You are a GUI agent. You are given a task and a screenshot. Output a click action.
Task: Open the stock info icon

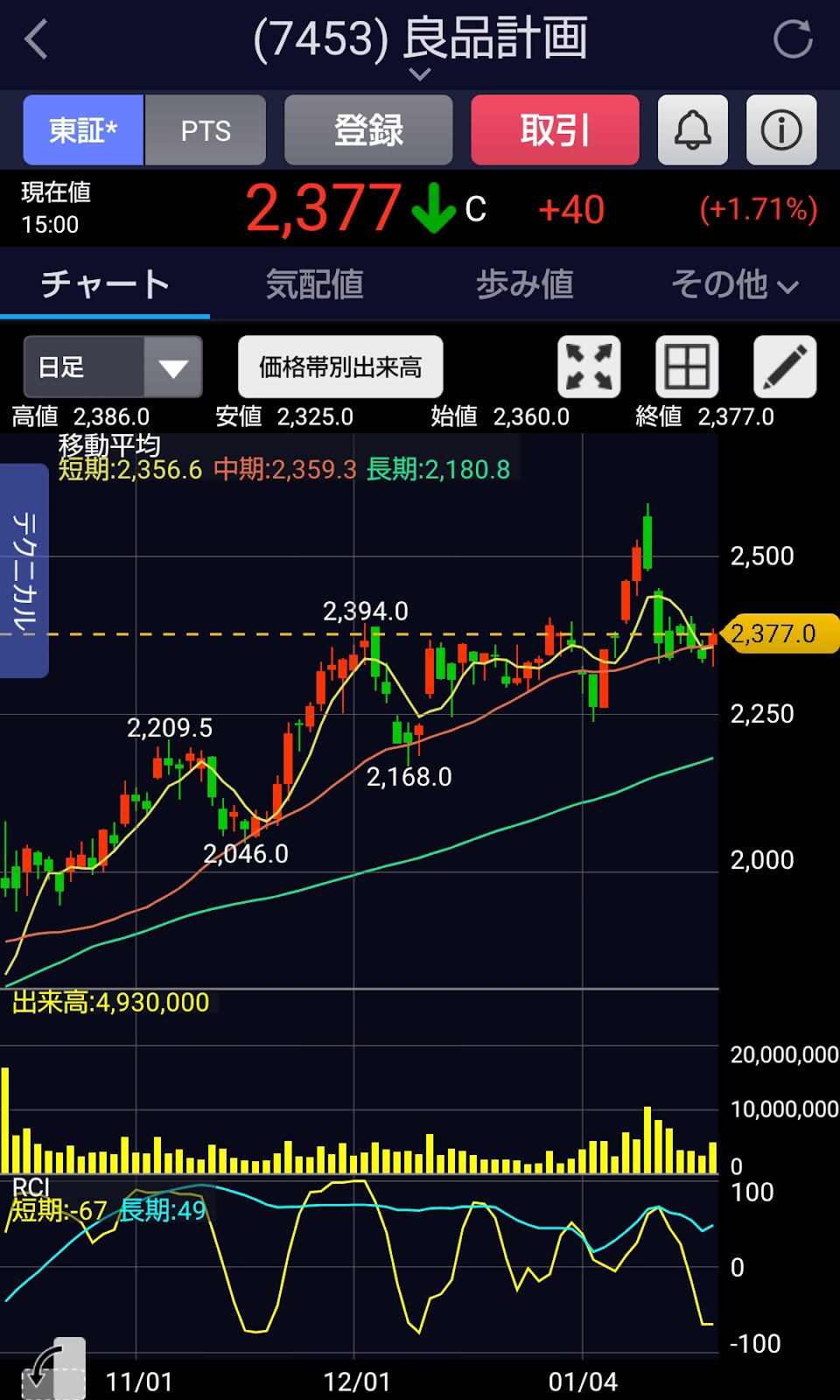tap(781, 129)
